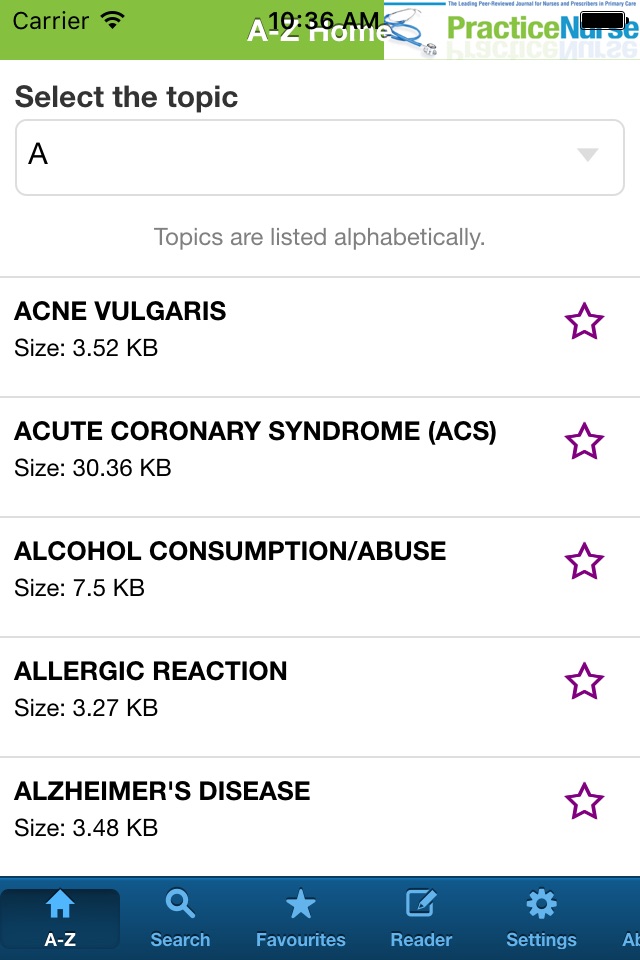Switch to the Reader tab
The image size is (640, 960).
421,918
